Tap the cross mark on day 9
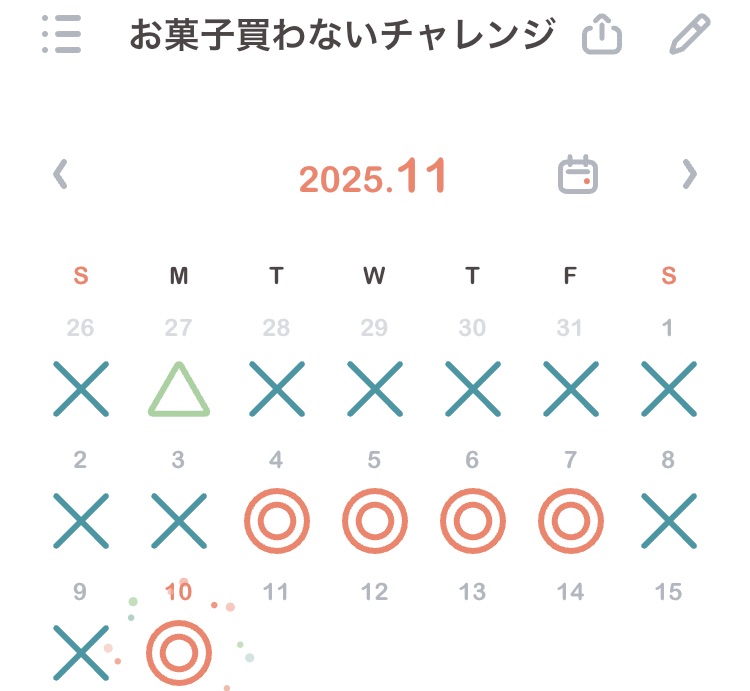Viewport: 750px width, 691px height. [81, 652]
